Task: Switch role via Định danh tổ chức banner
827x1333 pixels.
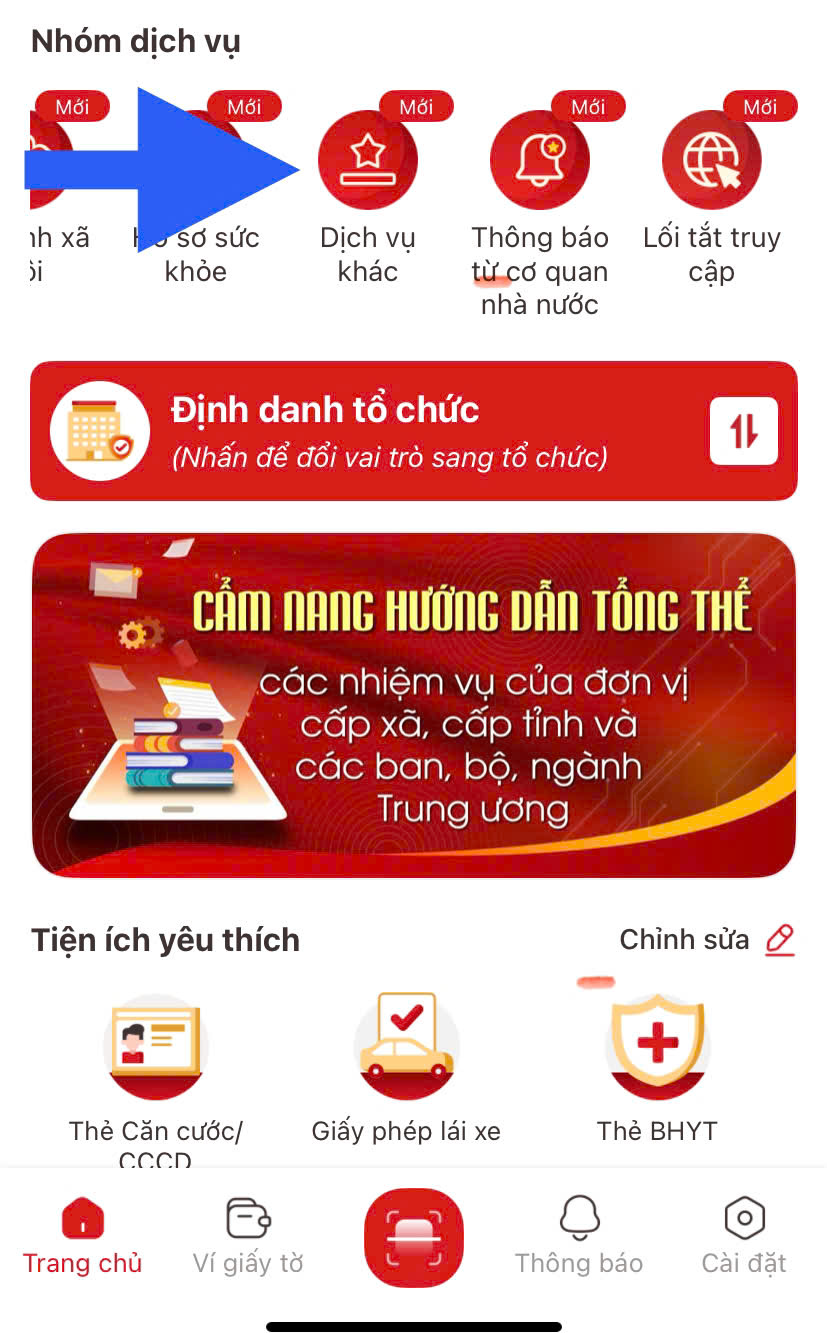Action: click(x=413, y=431)
